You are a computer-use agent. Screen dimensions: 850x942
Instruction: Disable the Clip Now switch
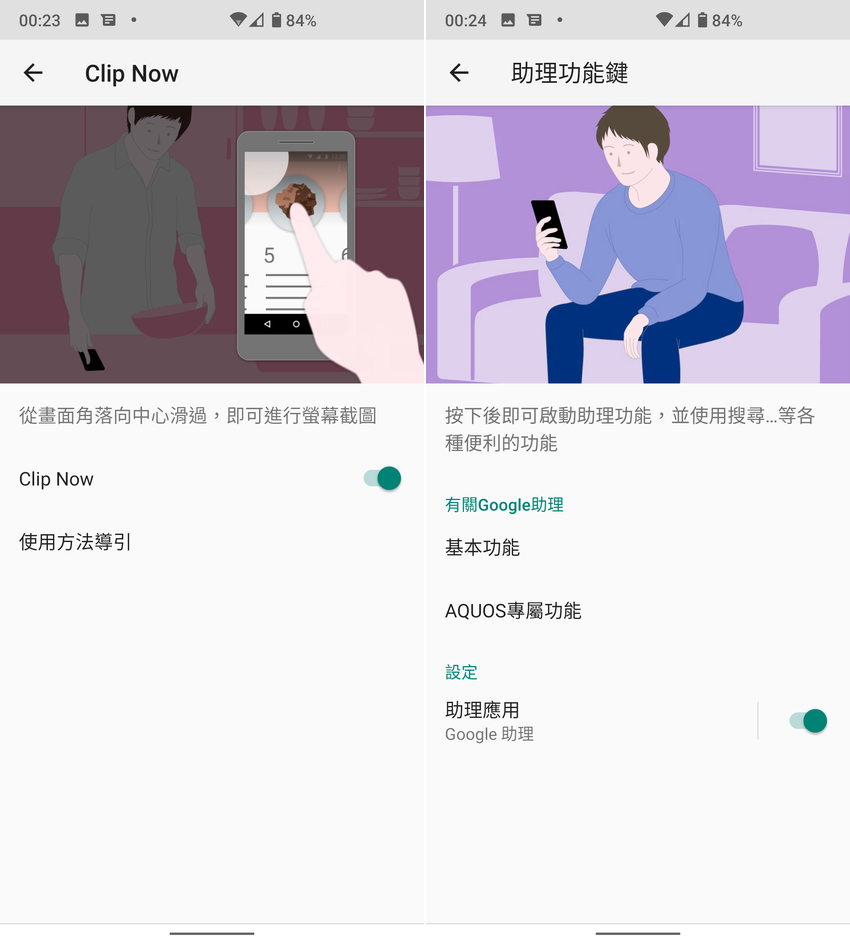(382, 479)
